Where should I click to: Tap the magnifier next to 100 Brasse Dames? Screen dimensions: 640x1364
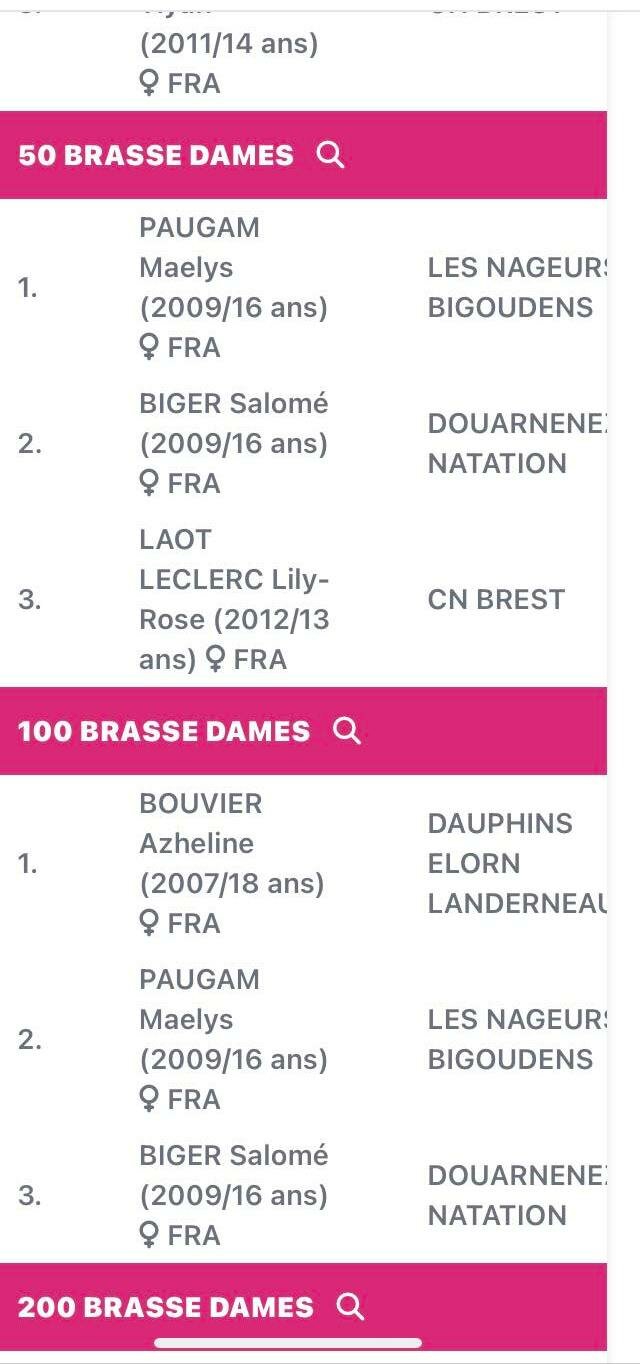tap(346, 731)
